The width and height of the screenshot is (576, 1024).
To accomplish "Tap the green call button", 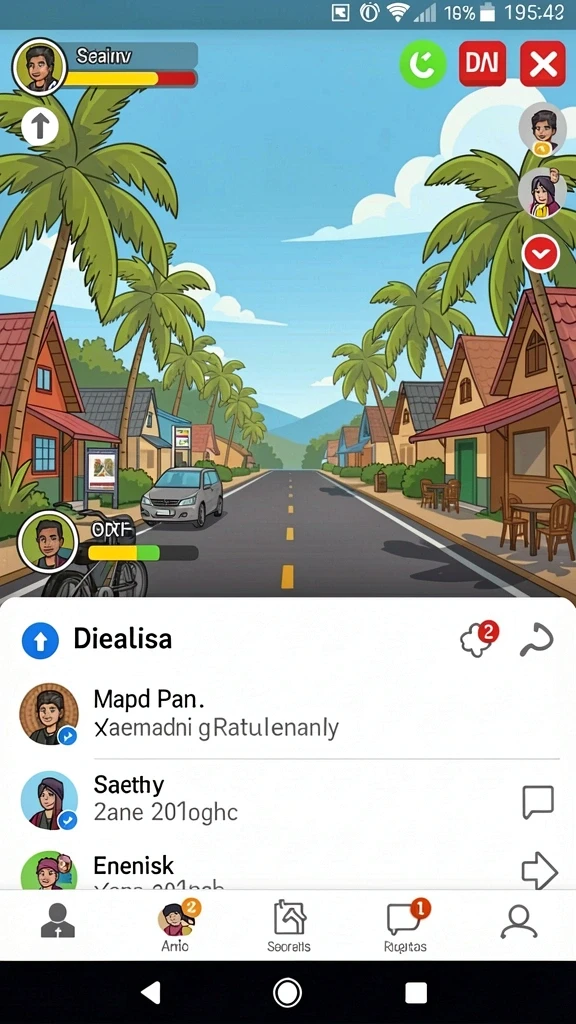I will point(423,64).
